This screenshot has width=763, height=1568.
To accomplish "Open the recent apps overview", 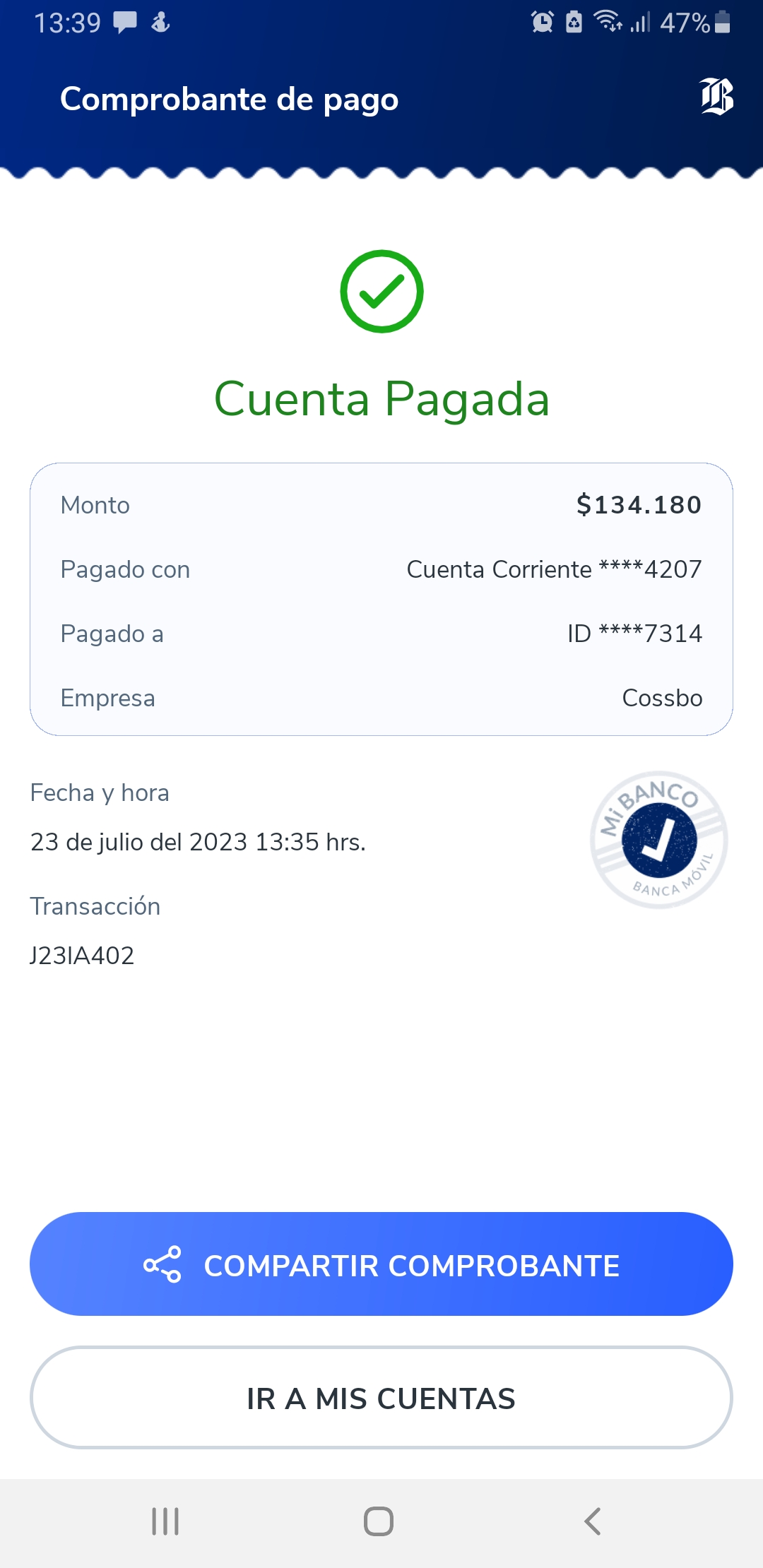I will point(165,1521).
